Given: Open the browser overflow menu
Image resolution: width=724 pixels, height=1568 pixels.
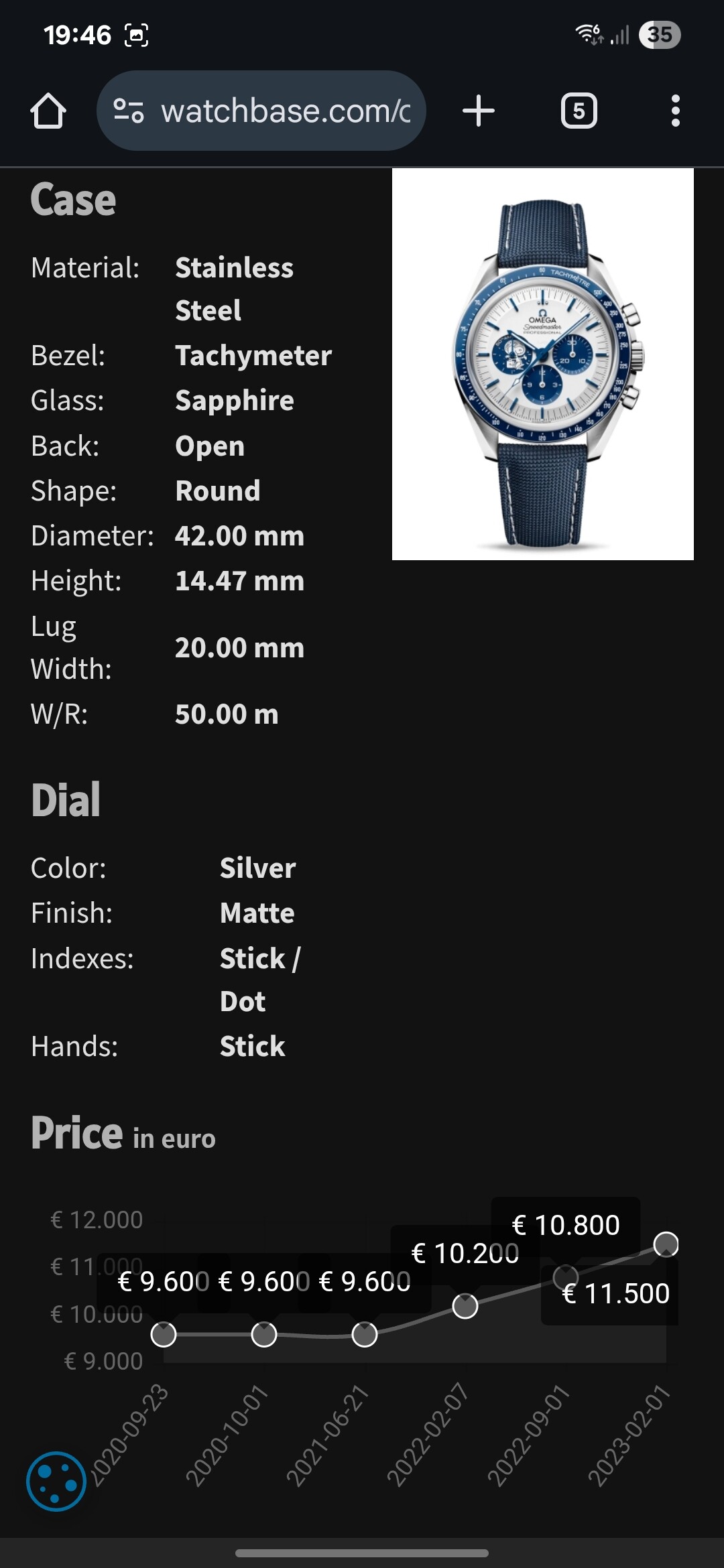Looking at the screenshot, I should click(675, 111).
